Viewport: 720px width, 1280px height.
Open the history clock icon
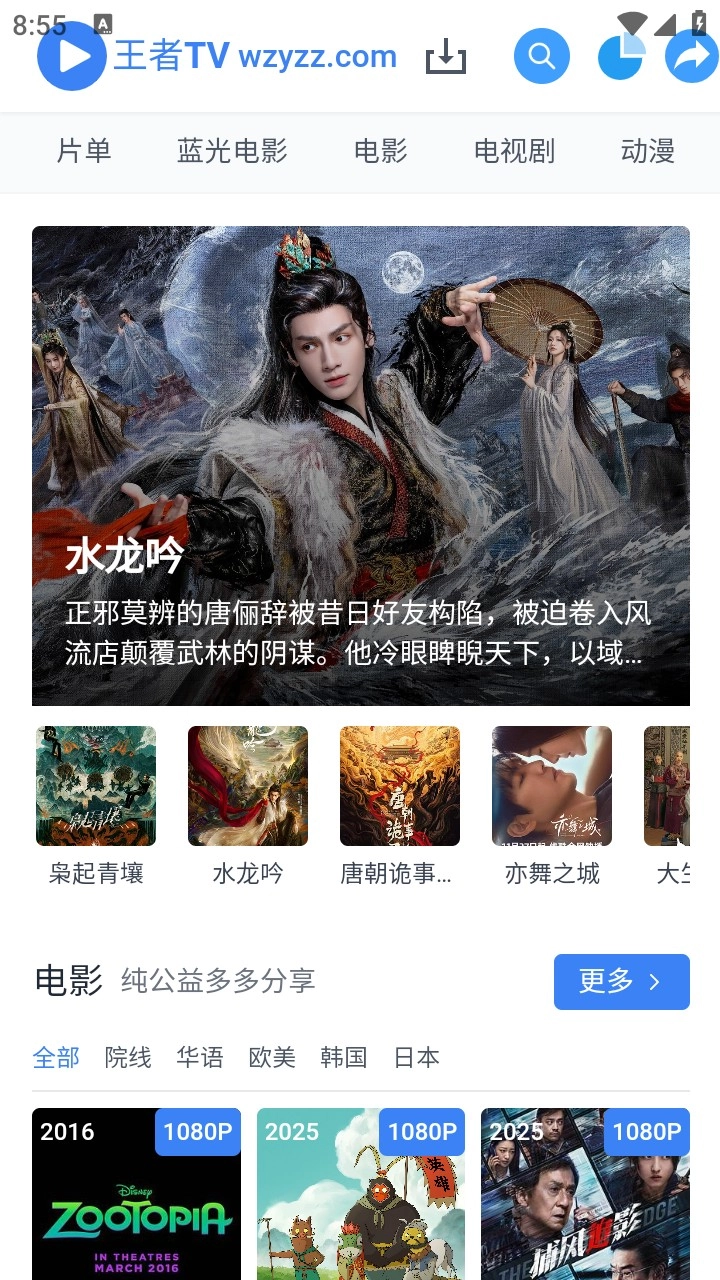tap(620, 56)
